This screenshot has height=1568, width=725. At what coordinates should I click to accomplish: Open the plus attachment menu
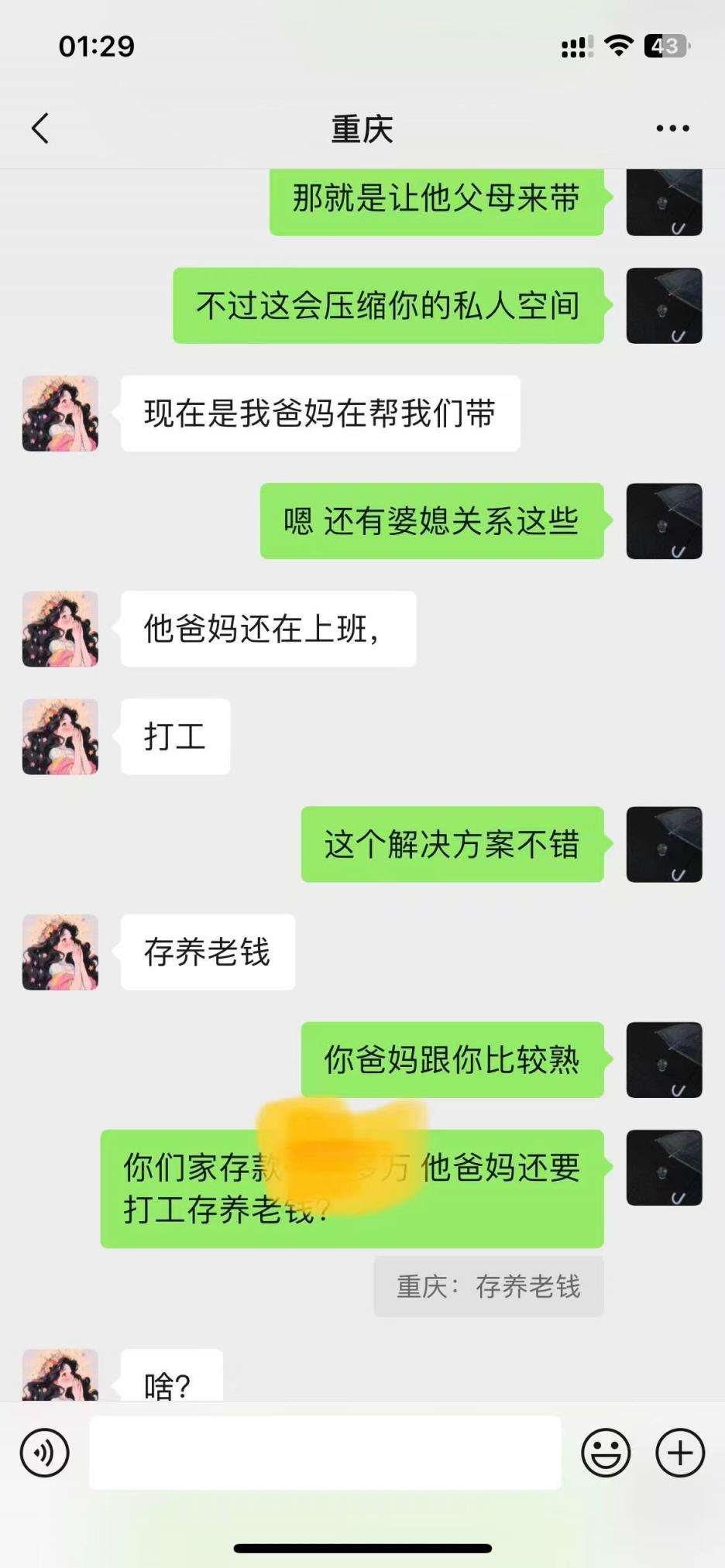pyautogui.click(x=680, y=1453)
